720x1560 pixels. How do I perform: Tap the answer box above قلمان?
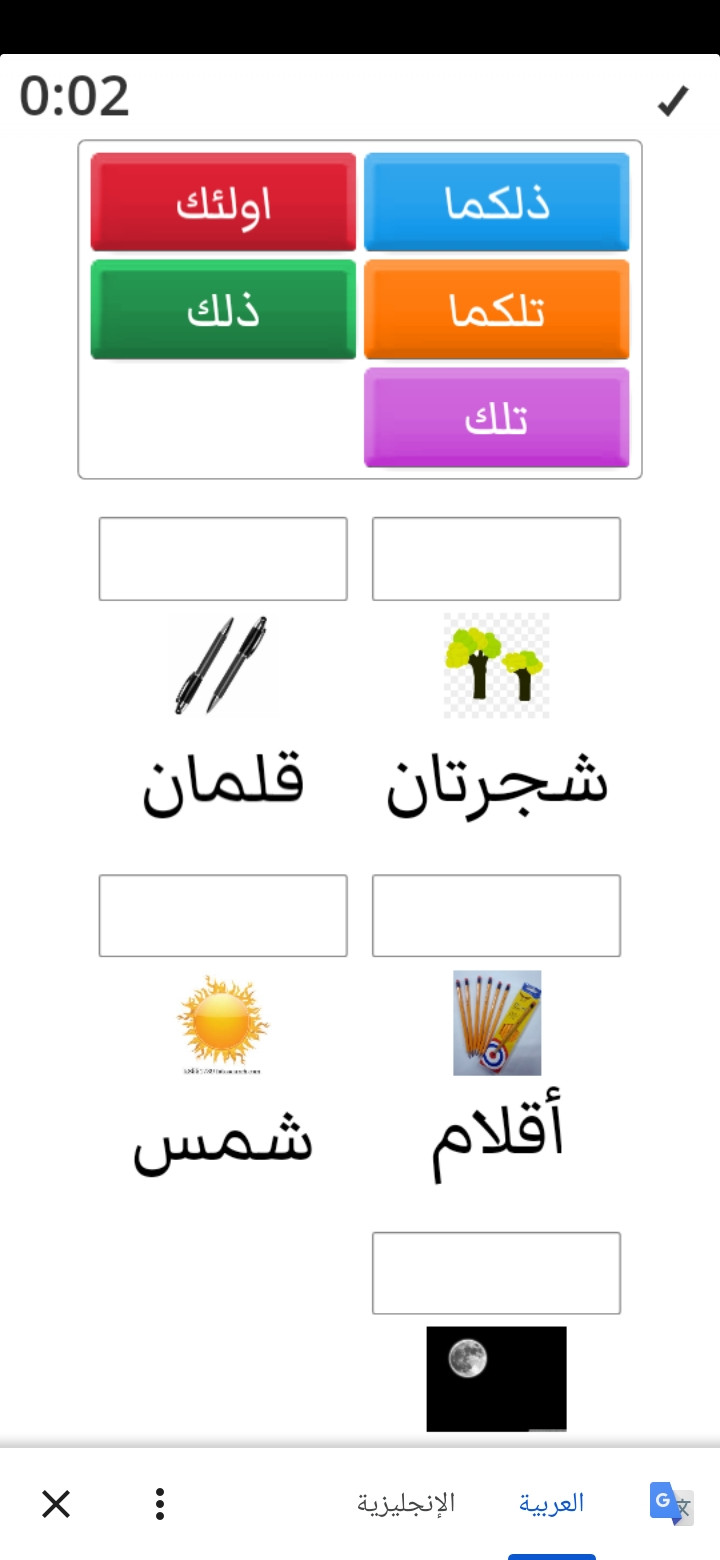point(223,559)
